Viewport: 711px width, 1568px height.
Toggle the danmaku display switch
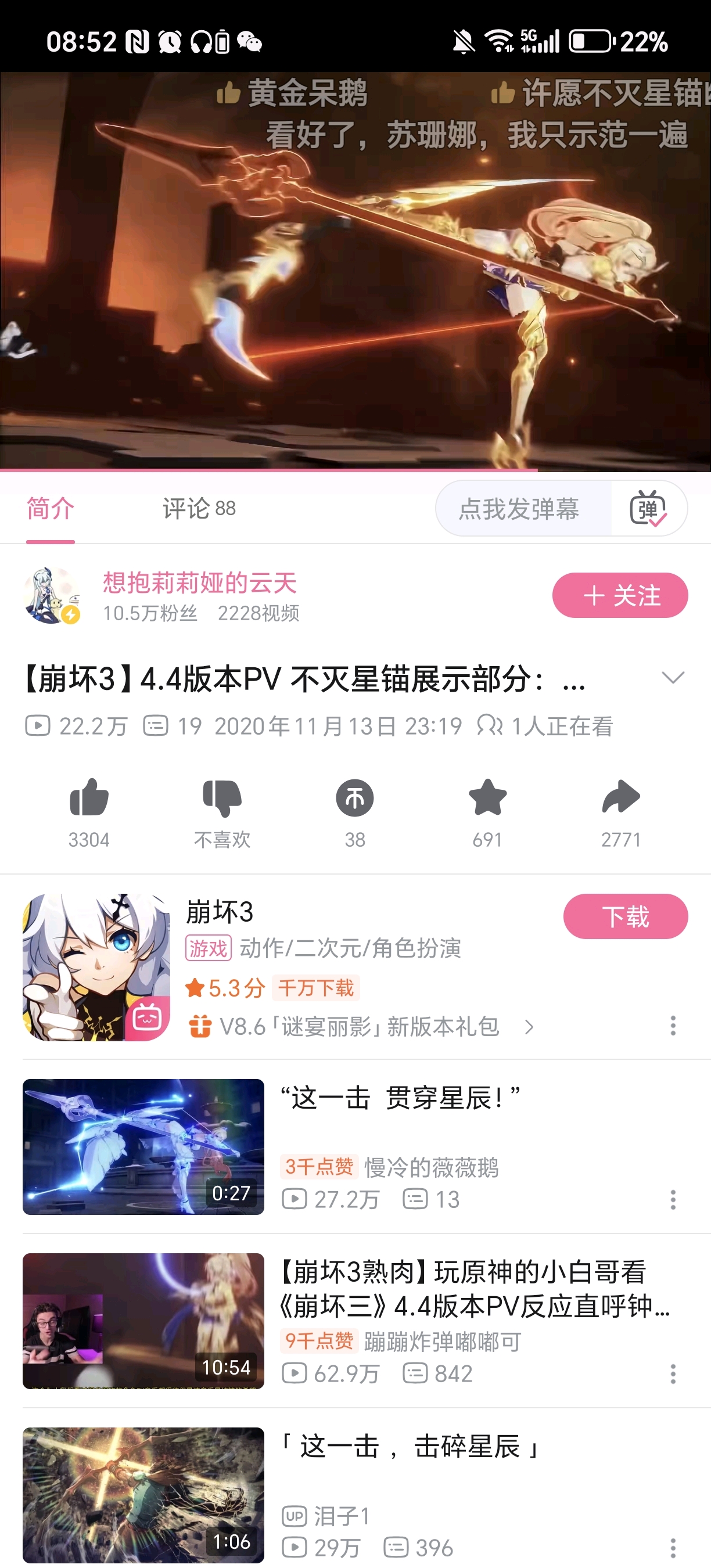click(648, 509)
